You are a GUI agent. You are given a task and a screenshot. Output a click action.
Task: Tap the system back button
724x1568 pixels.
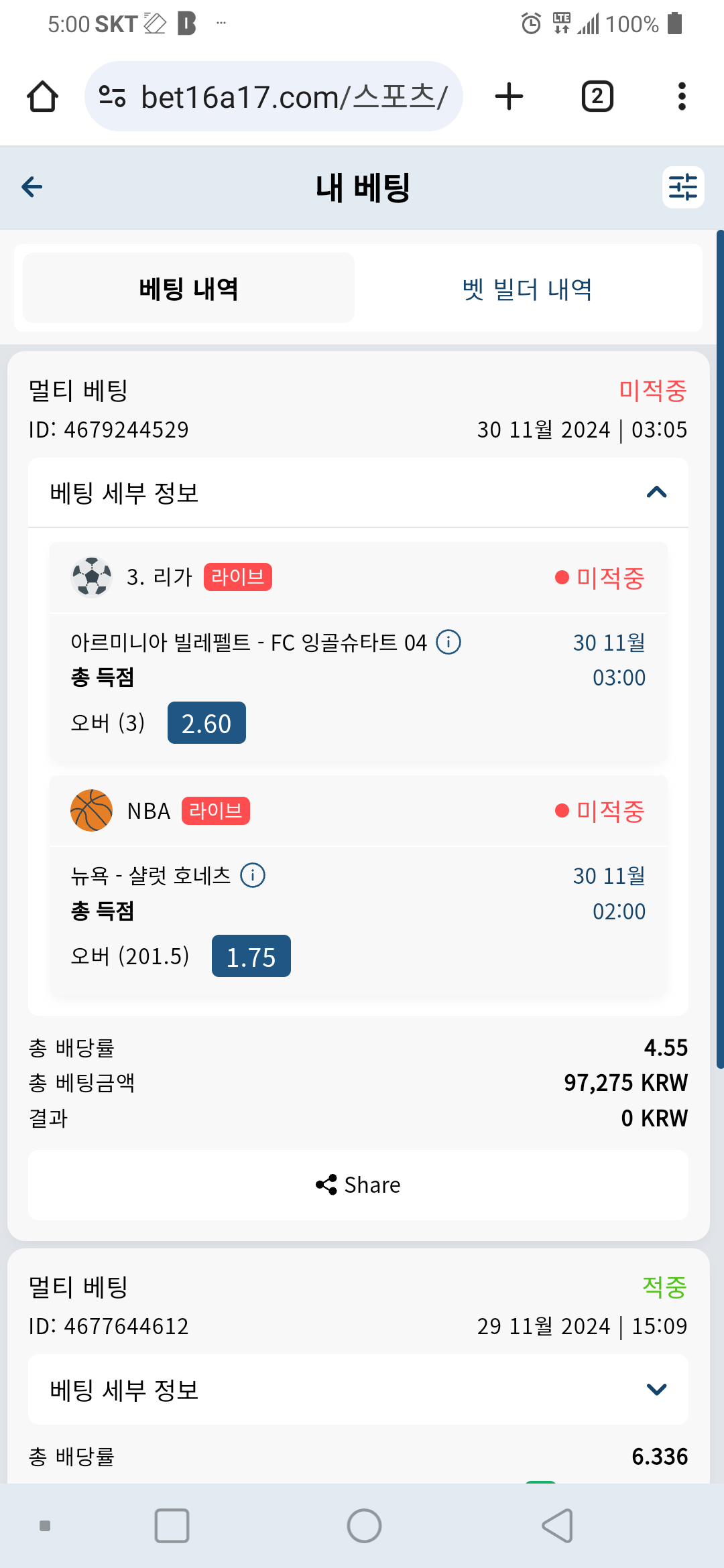pyautogui.click(x=557, y=1526)
